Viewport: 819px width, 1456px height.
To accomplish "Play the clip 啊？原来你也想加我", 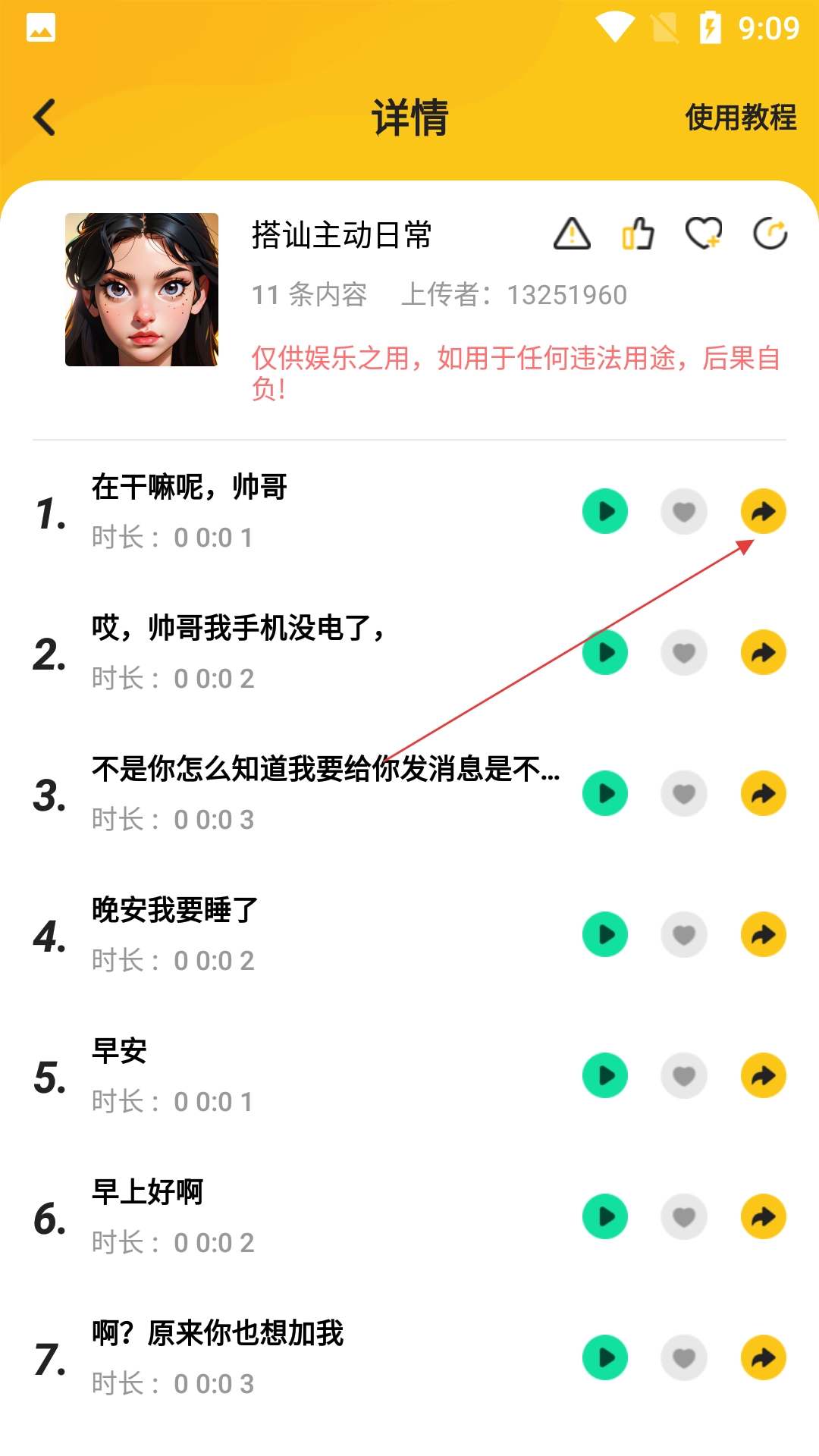I will pos(605,1358).
